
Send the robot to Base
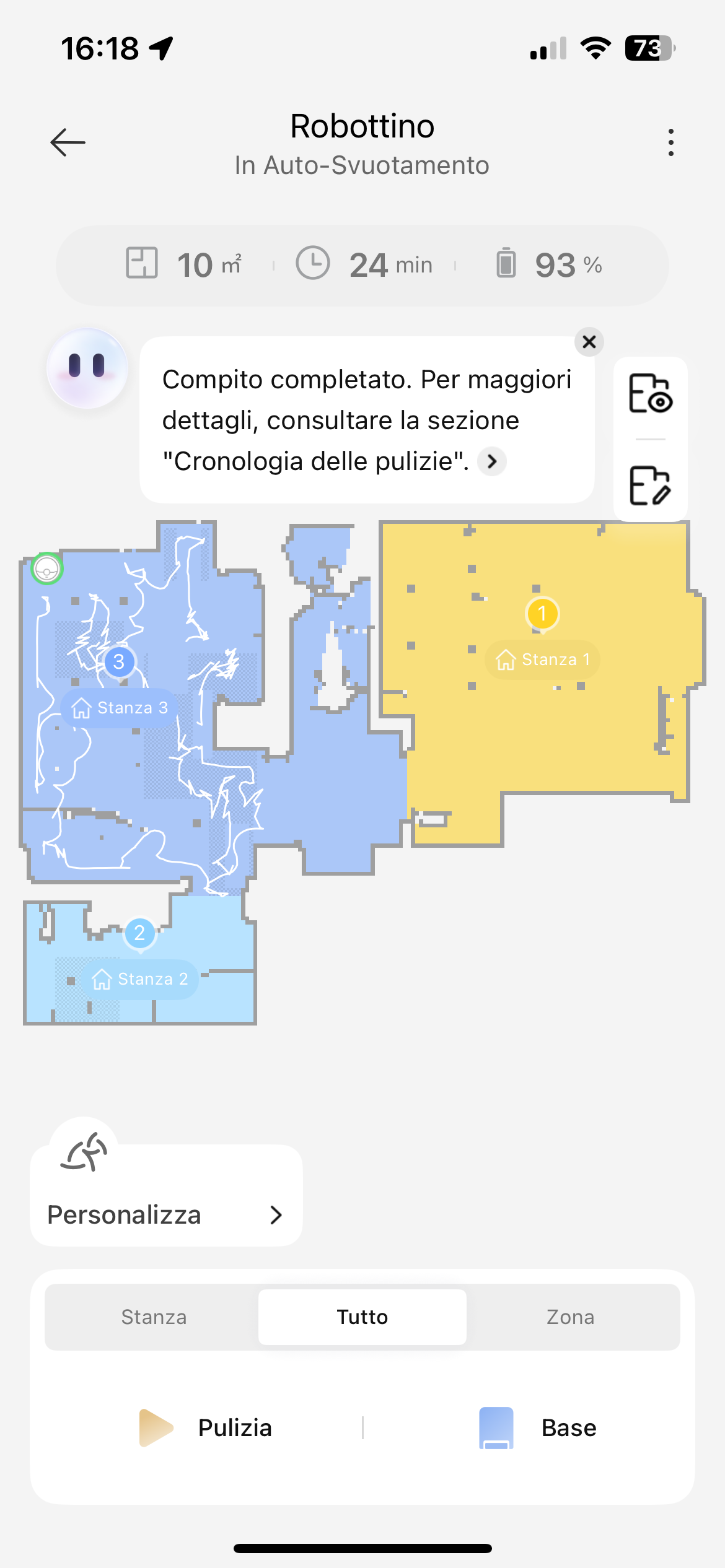[x=538, y=1428]
